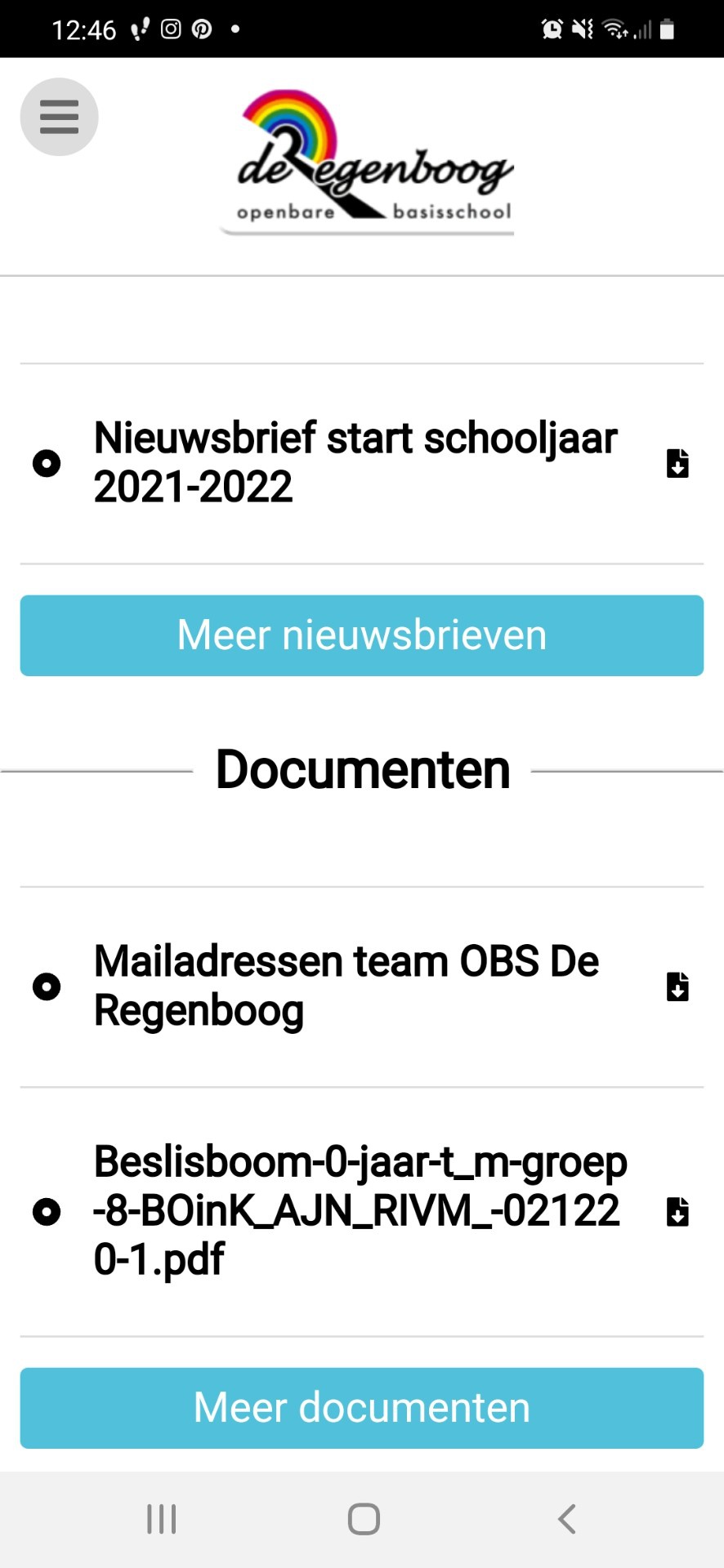Viewport: 724px width, 1568px height.
Task: Tap the Meer nieuwsbrieven button
Action: click(x=362, y=635)
